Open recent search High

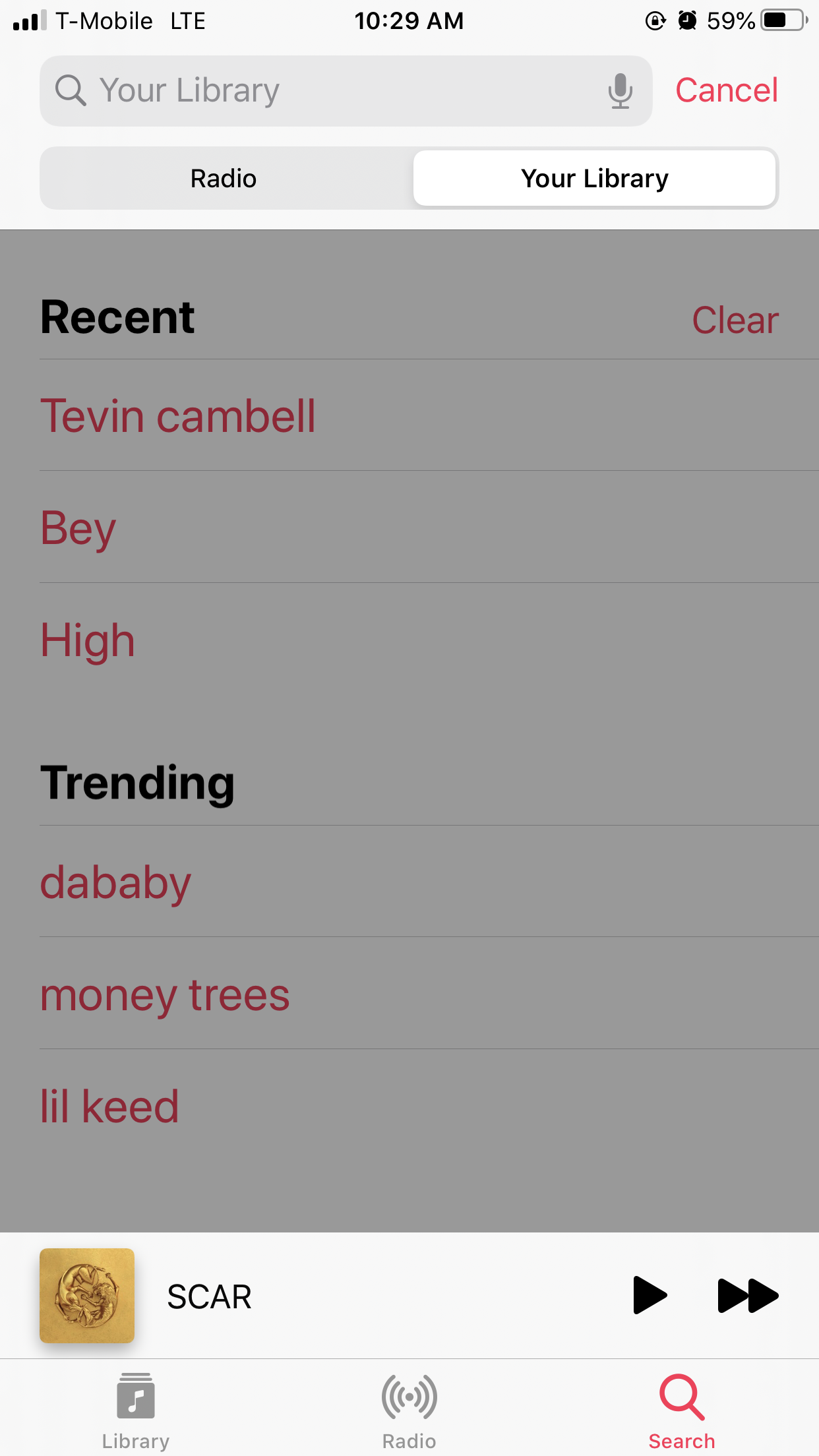429,639
